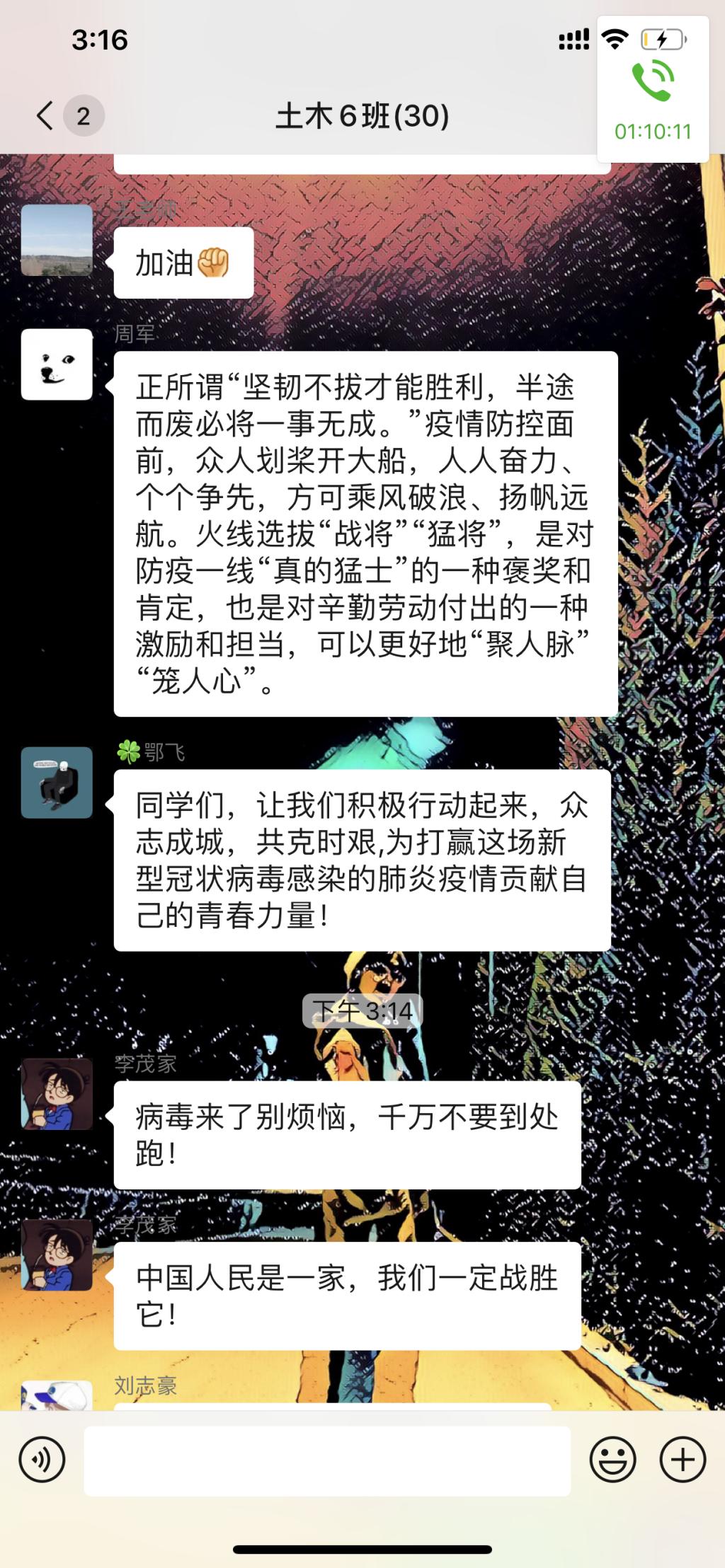The height and width of the screenshot is (1568, 725).
Task: Open the landscape avatar beside 加油
Action: 57,241
